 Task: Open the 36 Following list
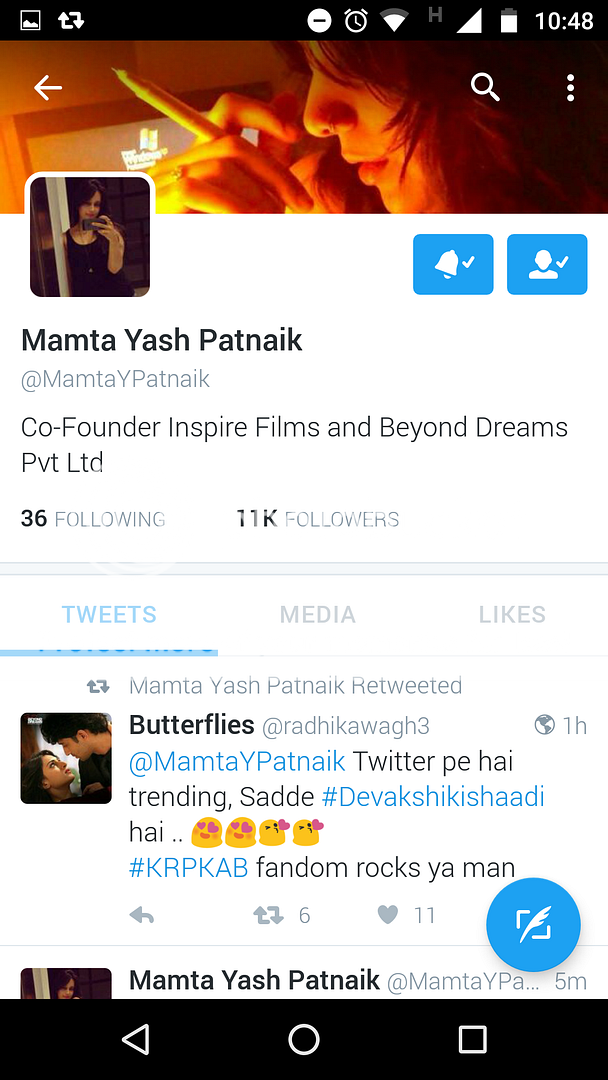click(x=93, y=519)
